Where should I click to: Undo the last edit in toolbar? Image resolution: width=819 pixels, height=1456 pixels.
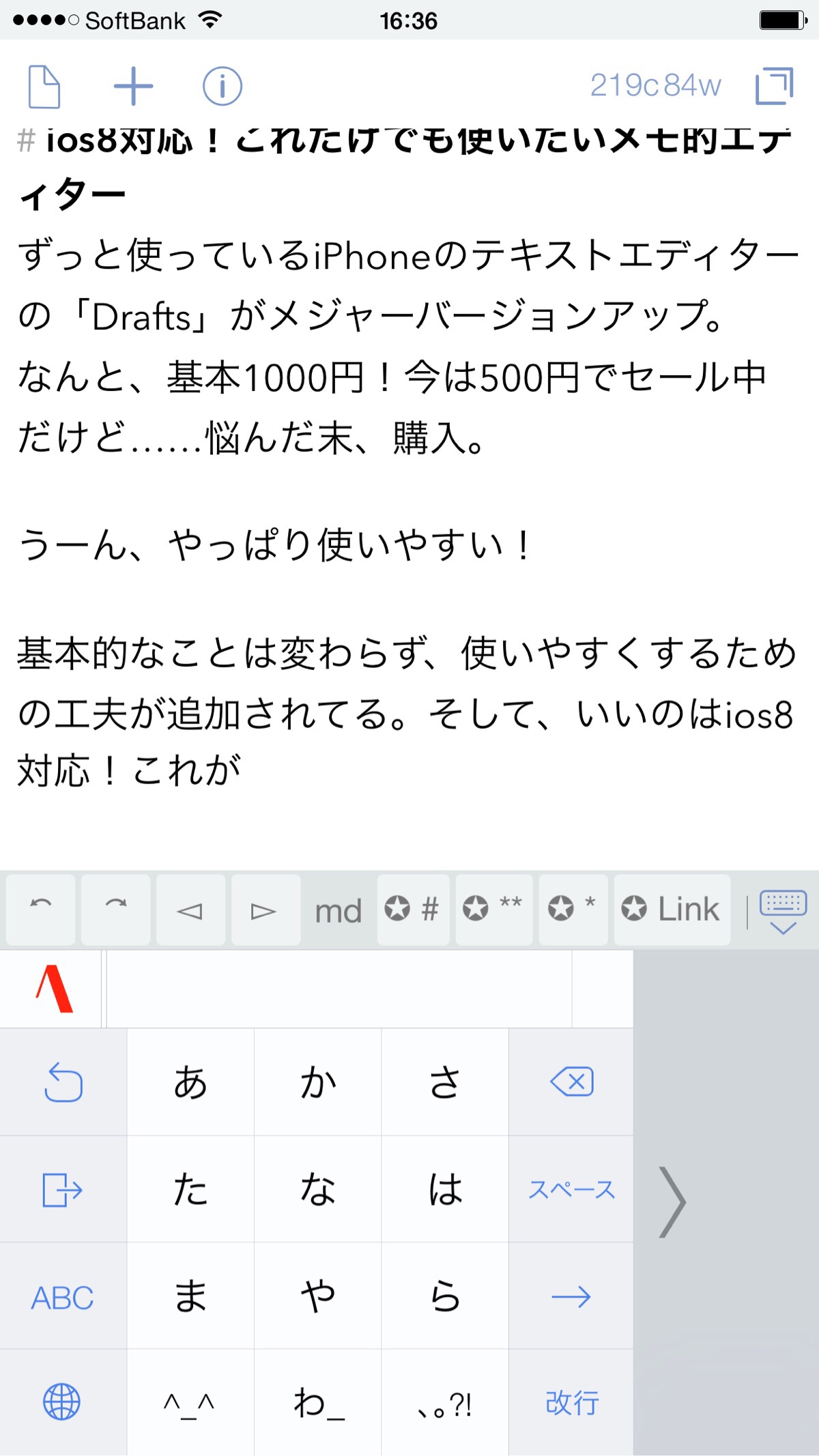coord(41,909)
